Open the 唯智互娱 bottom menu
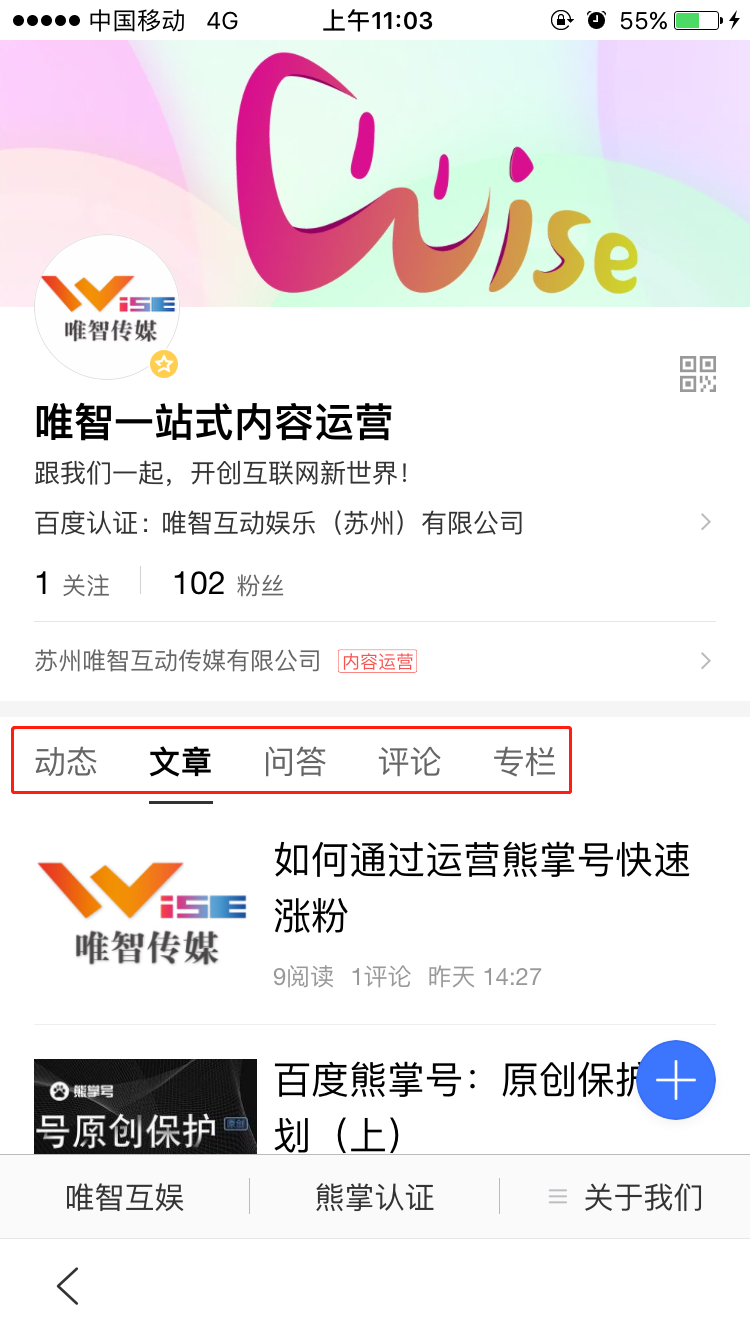 point(125,1197)
